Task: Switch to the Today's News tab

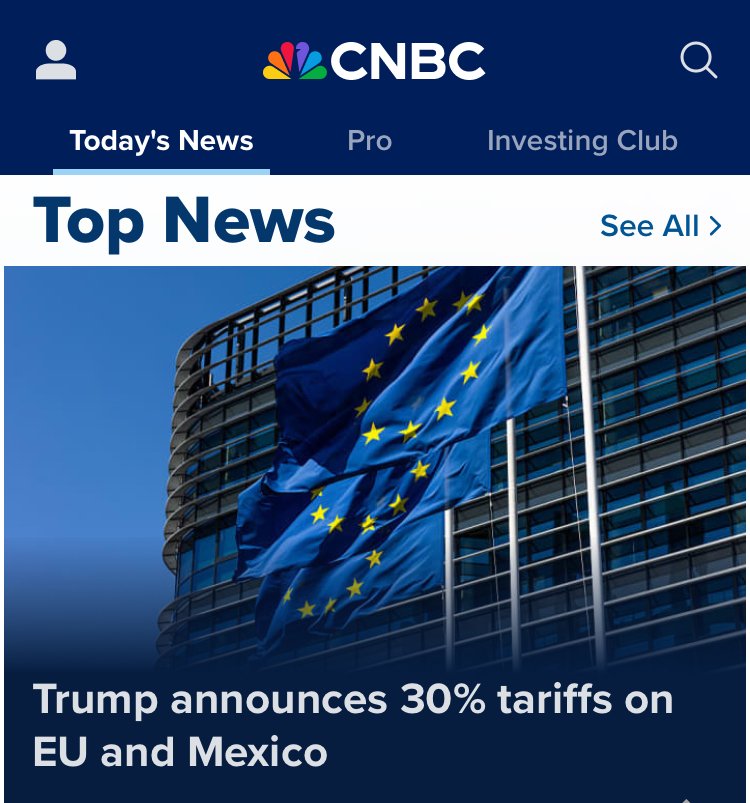Action: click(x=161, y=141)
